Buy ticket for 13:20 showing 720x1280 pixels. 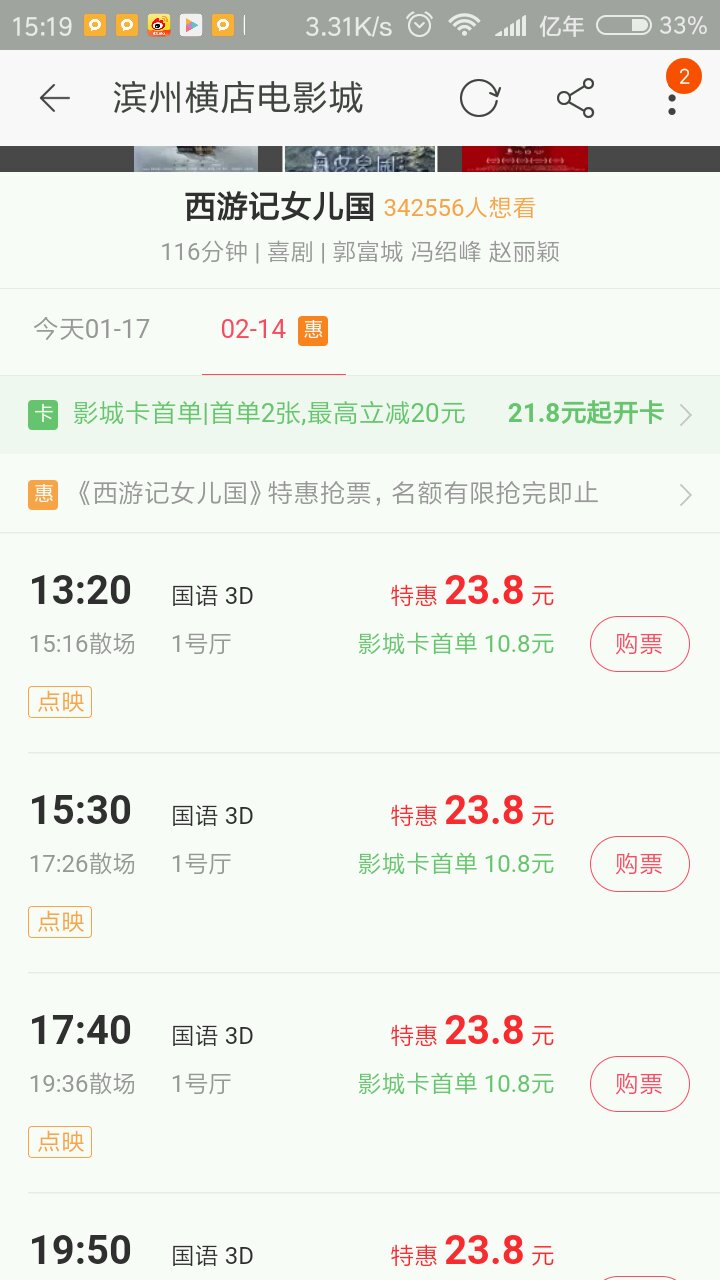point(639,644)
